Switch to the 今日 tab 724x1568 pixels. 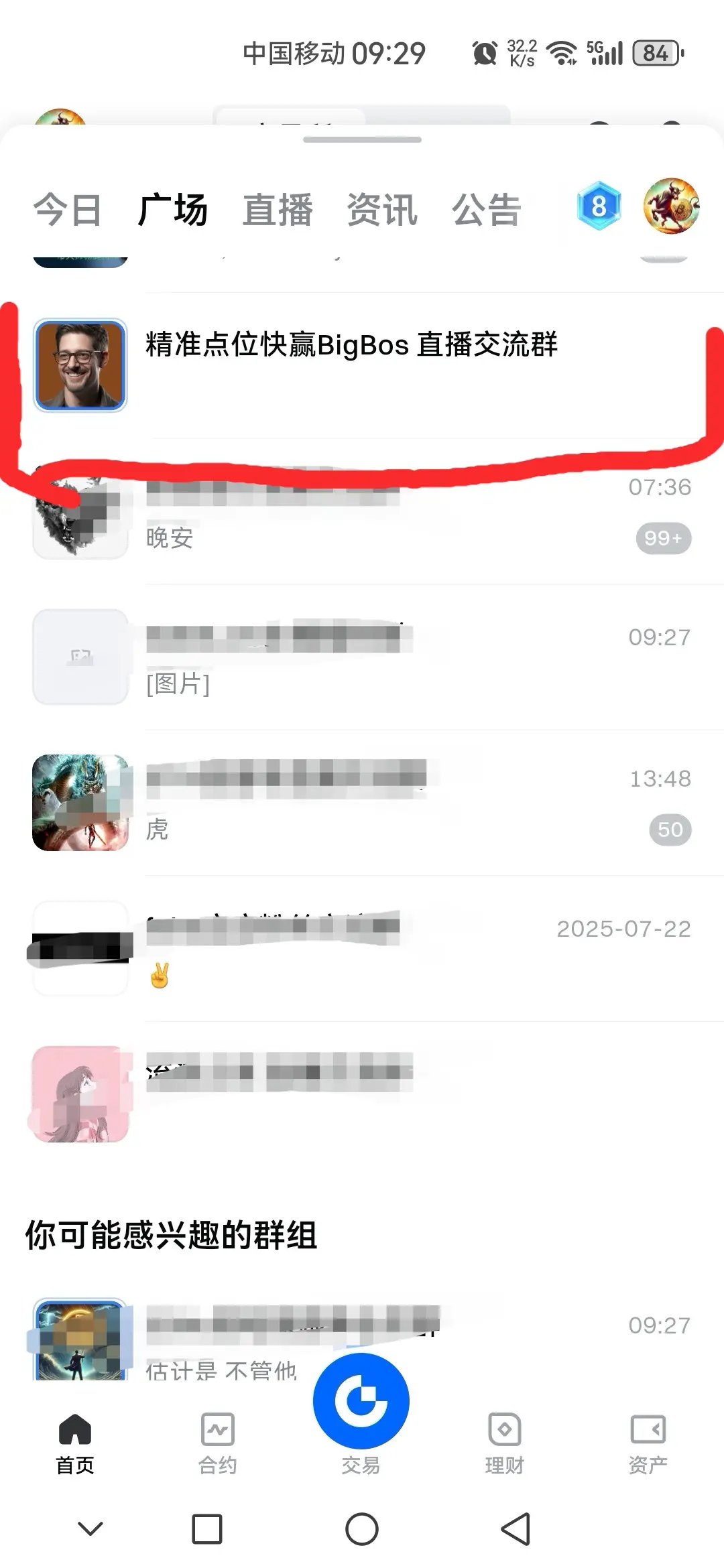click(x=67, y=210)
